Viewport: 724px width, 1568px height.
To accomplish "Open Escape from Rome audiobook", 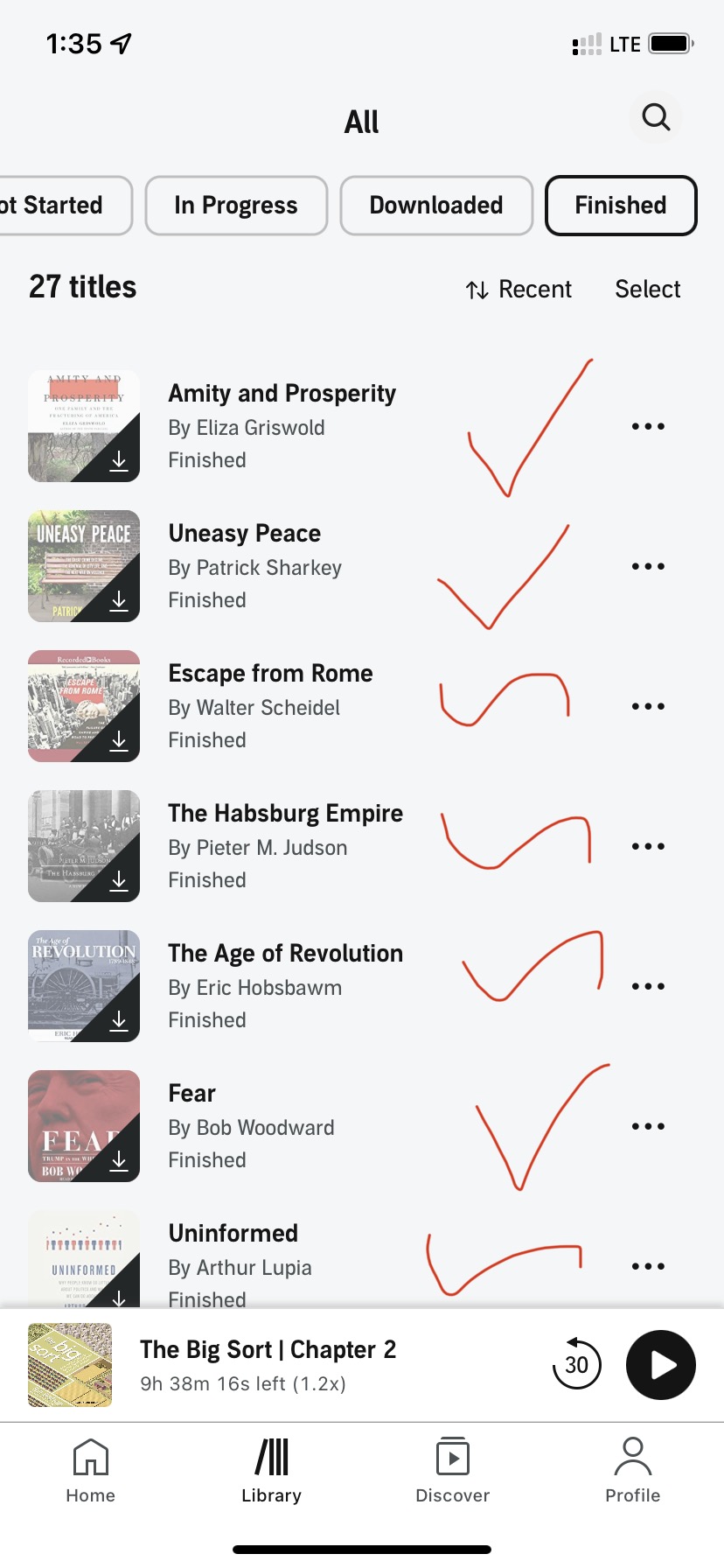I will 270,674.
